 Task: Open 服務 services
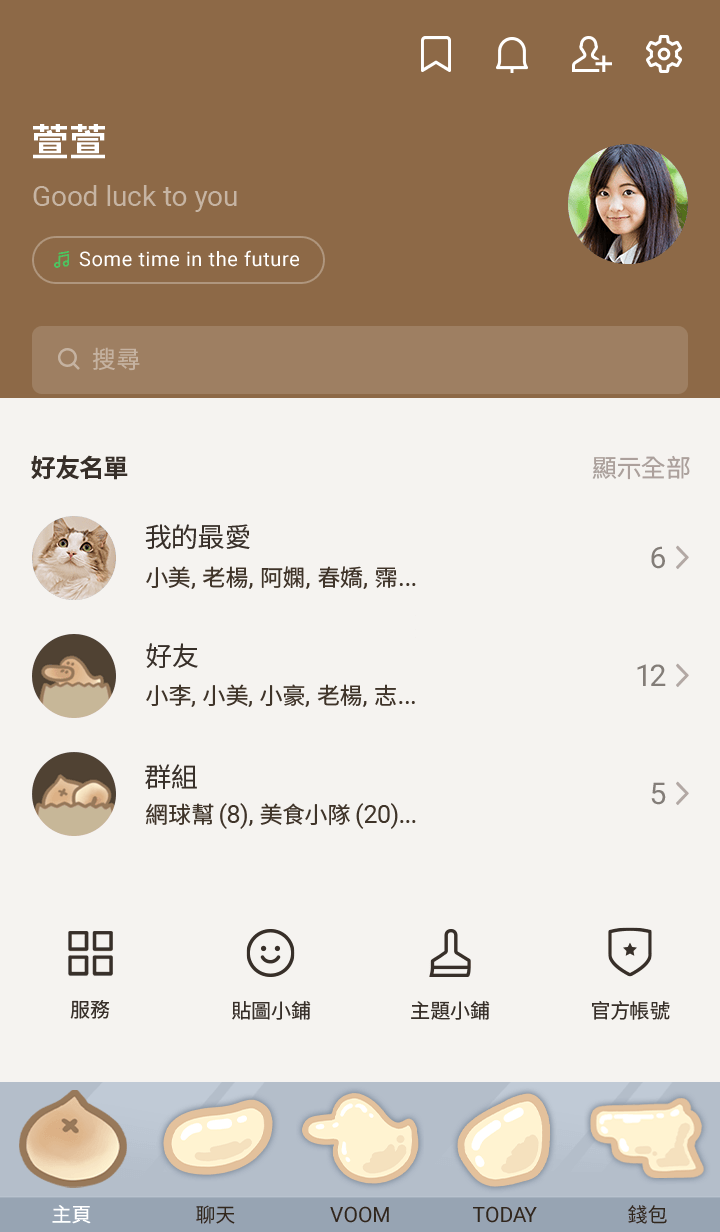coord(90,973)
